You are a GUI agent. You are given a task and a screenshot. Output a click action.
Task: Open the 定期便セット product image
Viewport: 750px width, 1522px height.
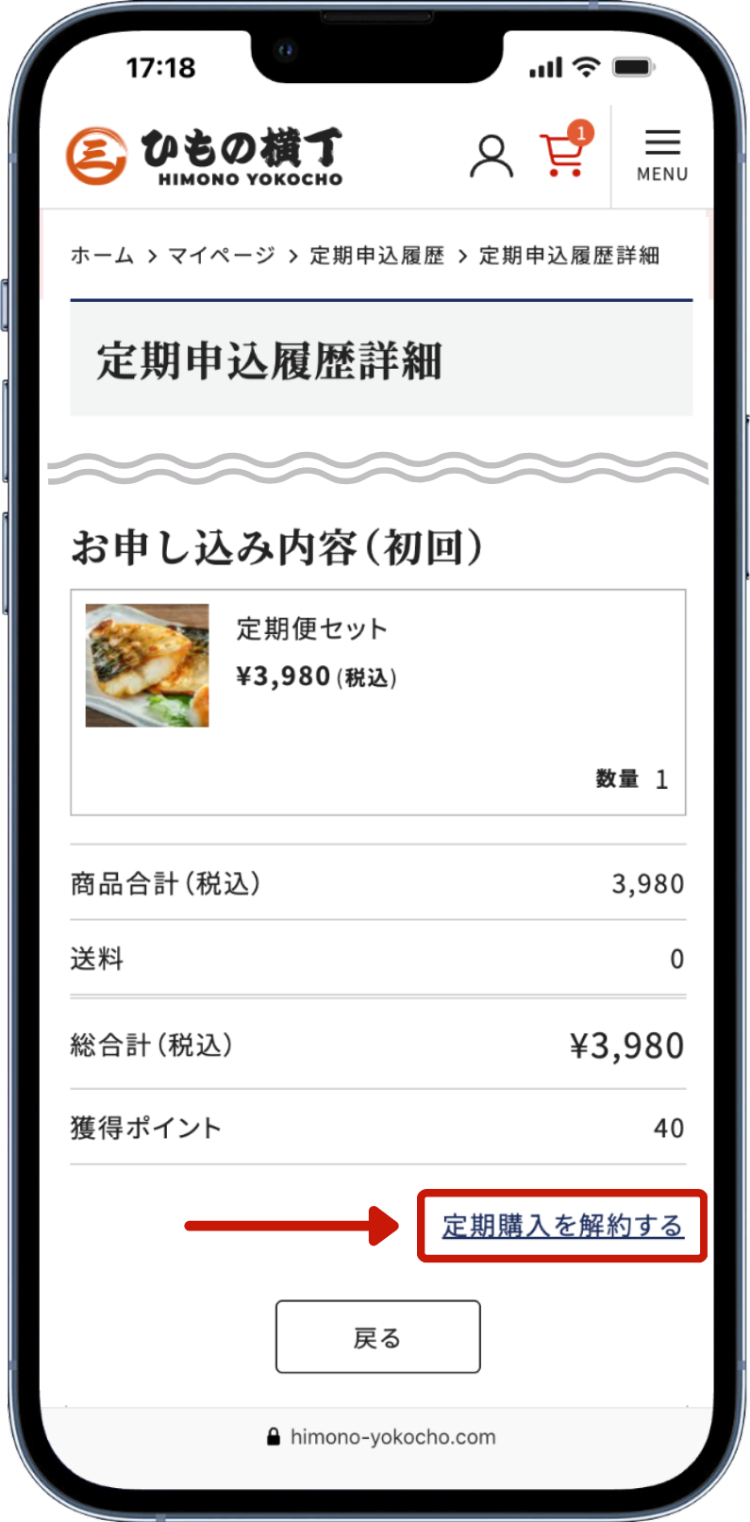pos(147,665)
